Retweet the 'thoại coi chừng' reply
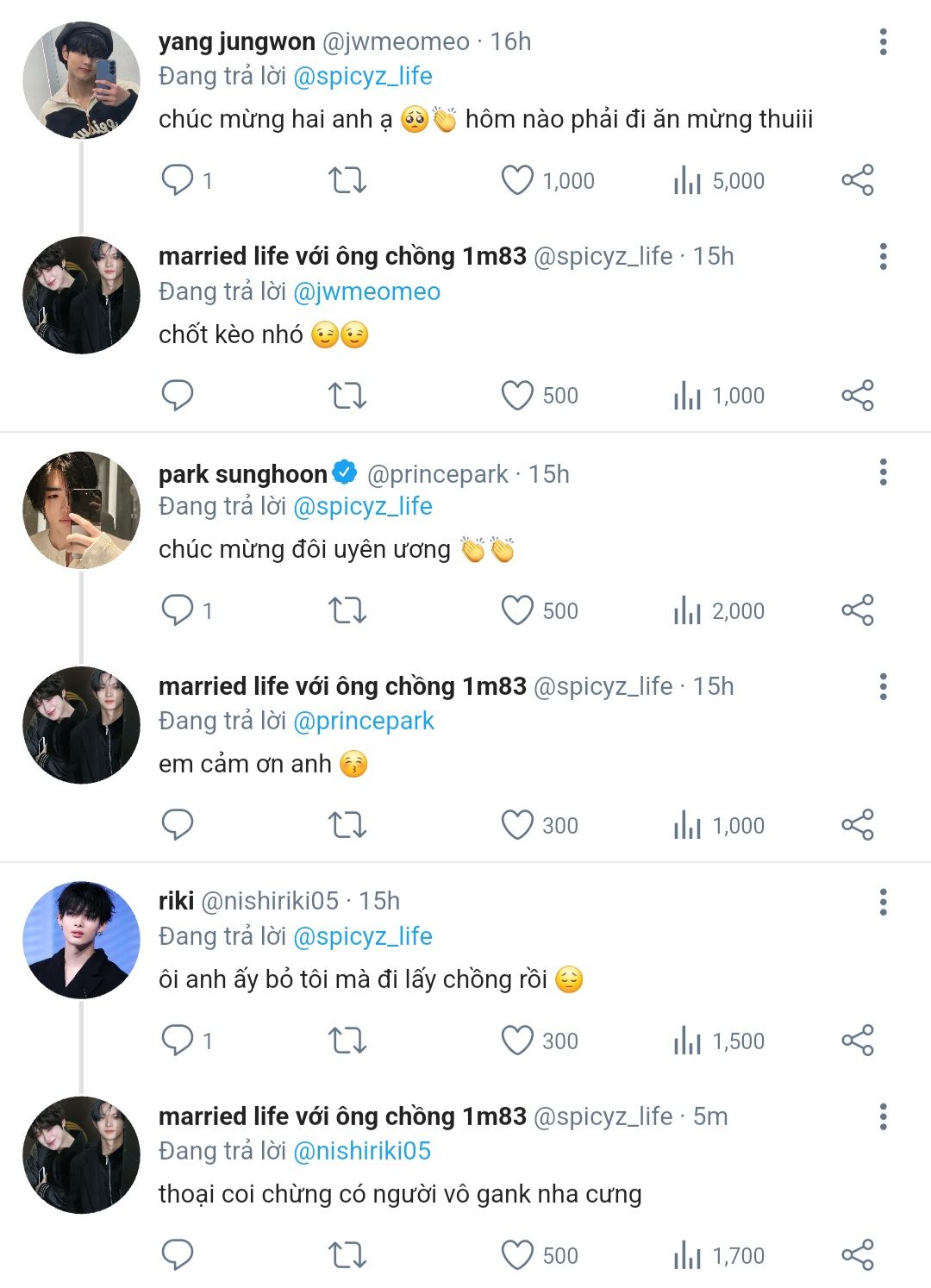931x1288 pixels. [x=347, y=1255]
